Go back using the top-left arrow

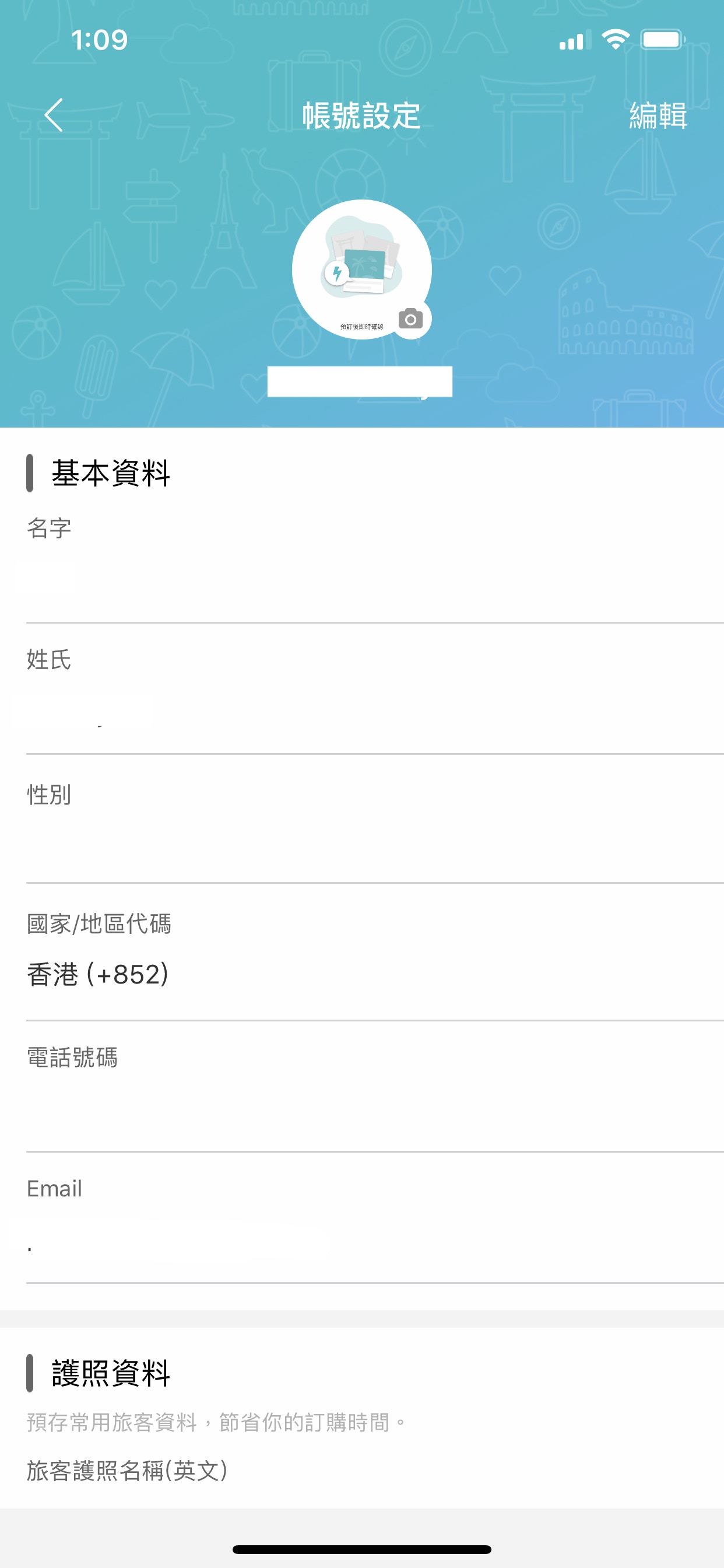pos(54,115)
